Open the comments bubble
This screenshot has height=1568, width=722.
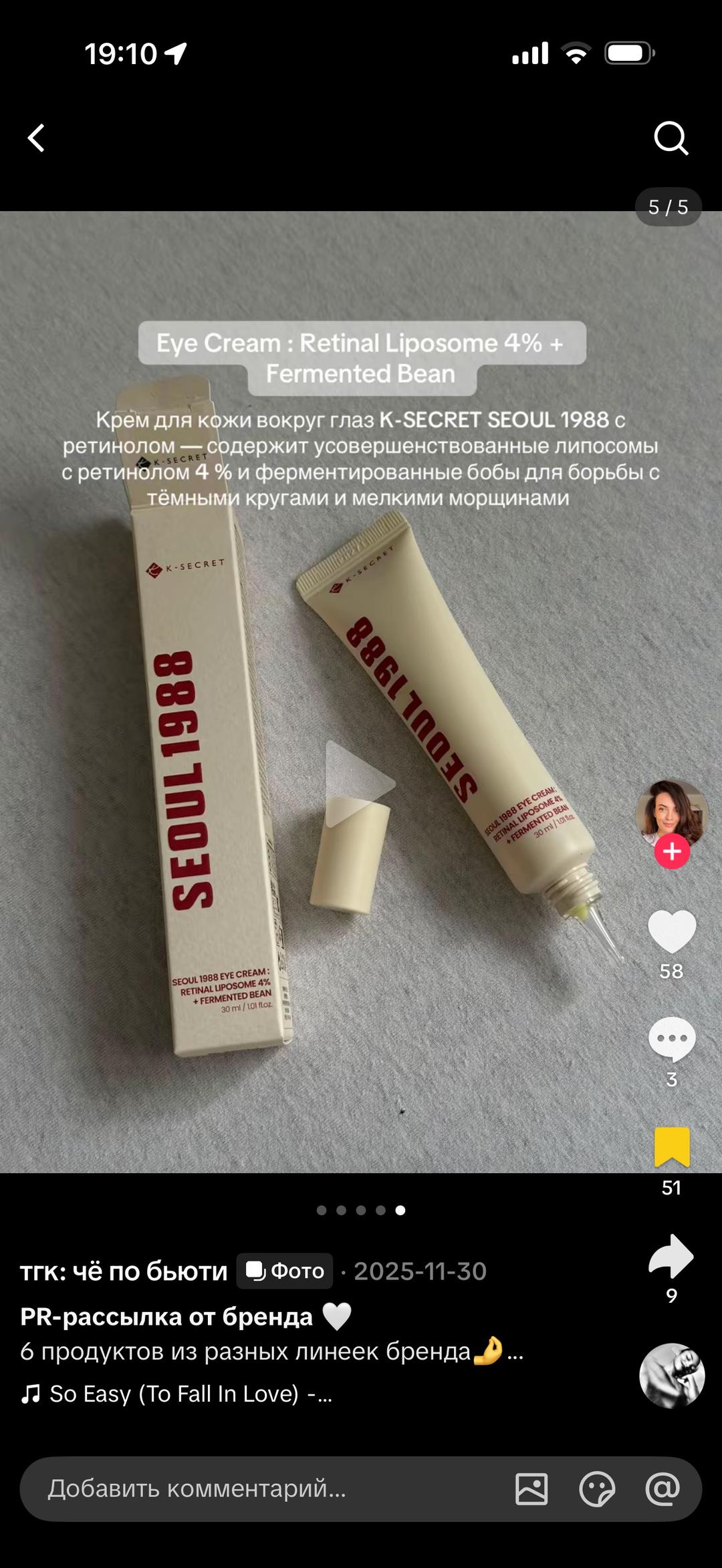tap(672, 1039)
